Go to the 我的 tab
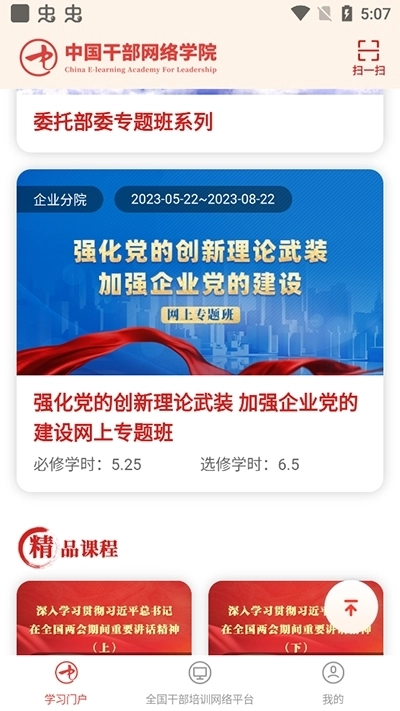Viewport: 400px width, 711px height. click(333, 683)
